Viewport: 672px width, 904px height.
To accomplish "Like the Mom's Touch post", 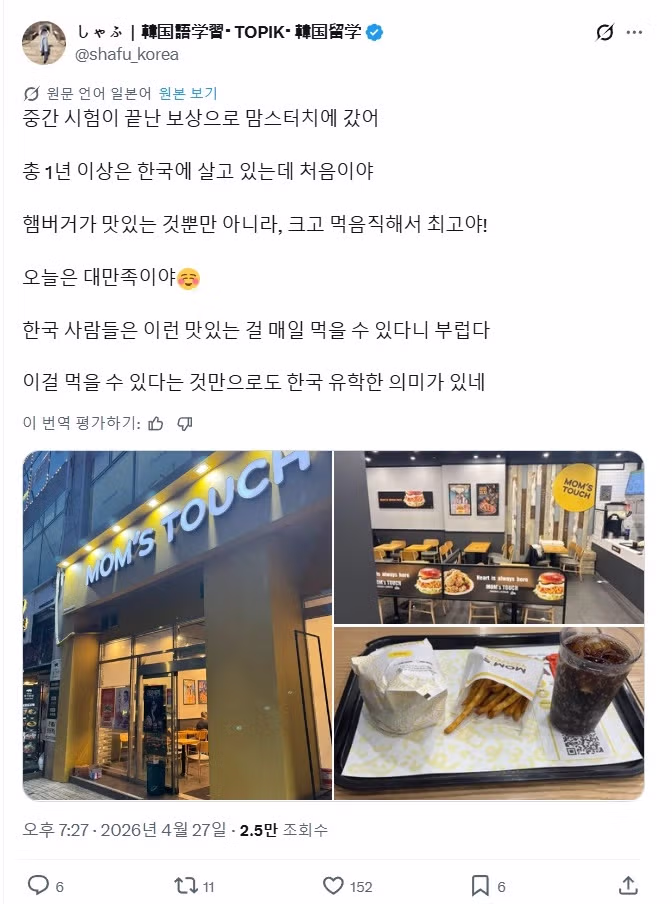I will (x=334, y=884).
